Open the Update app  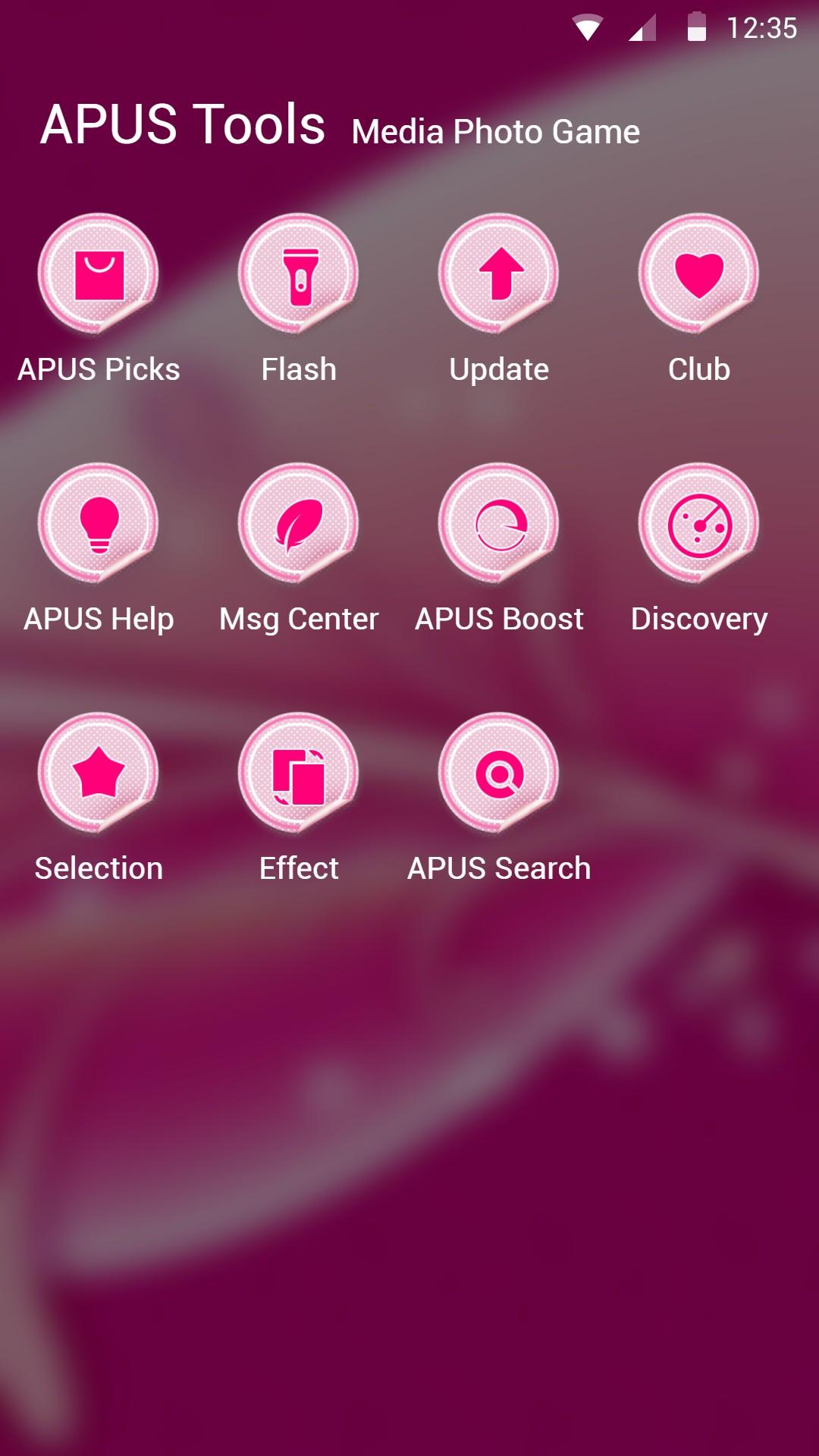(x=499, y=275)
